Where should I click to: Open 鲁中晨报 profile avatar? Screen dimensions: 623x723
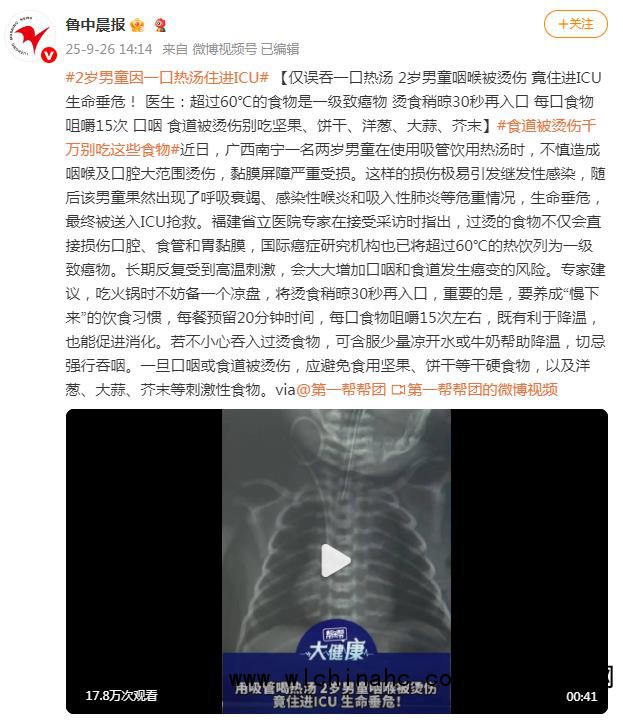click(34, 36)
